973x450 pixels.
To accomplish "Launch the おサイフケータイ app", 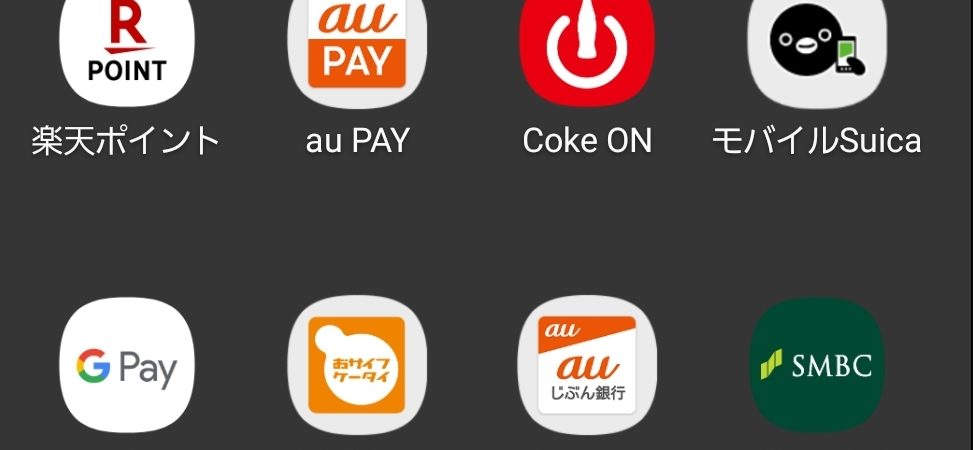I will tap(357, 366).
